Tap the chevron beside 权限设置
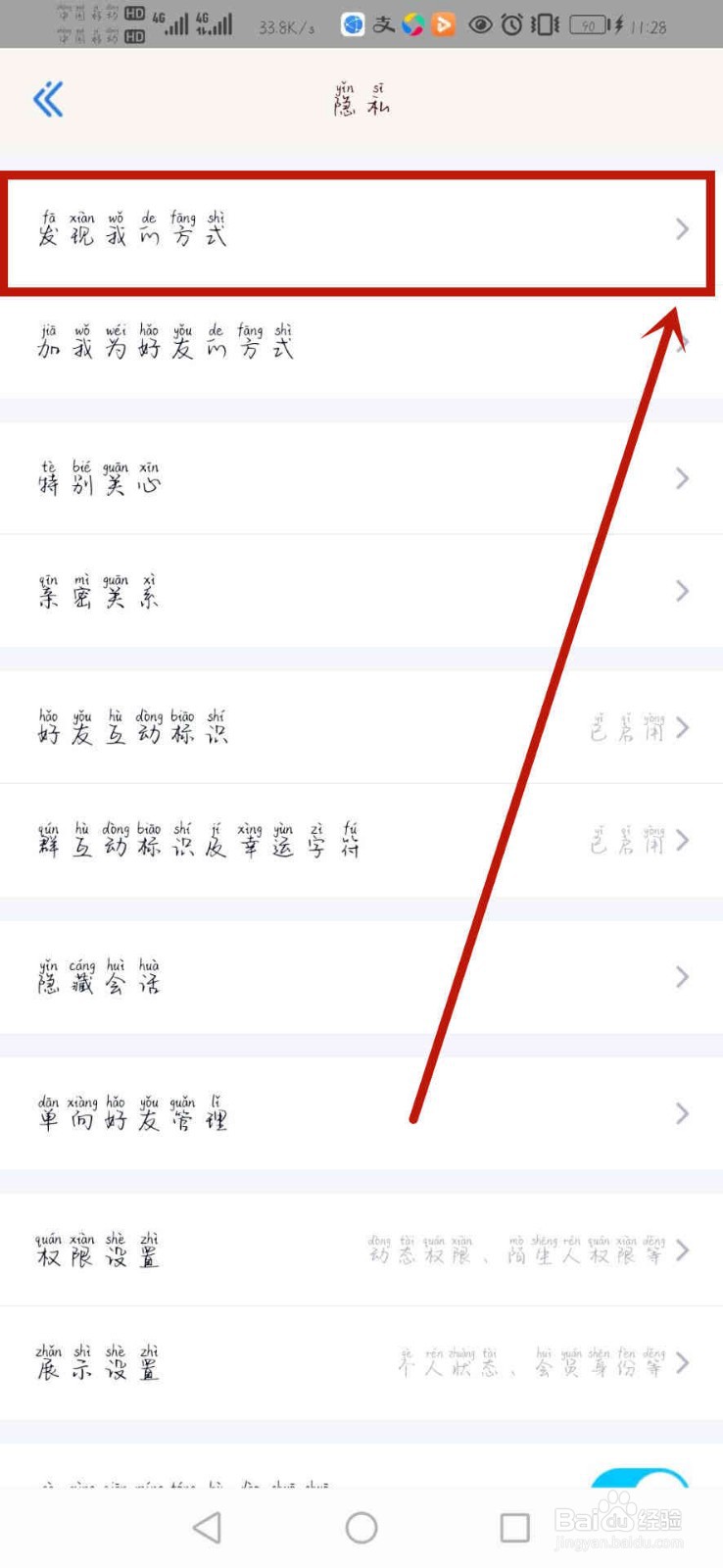Viewport: 723px width, 1568px height. pos(683,1250)
